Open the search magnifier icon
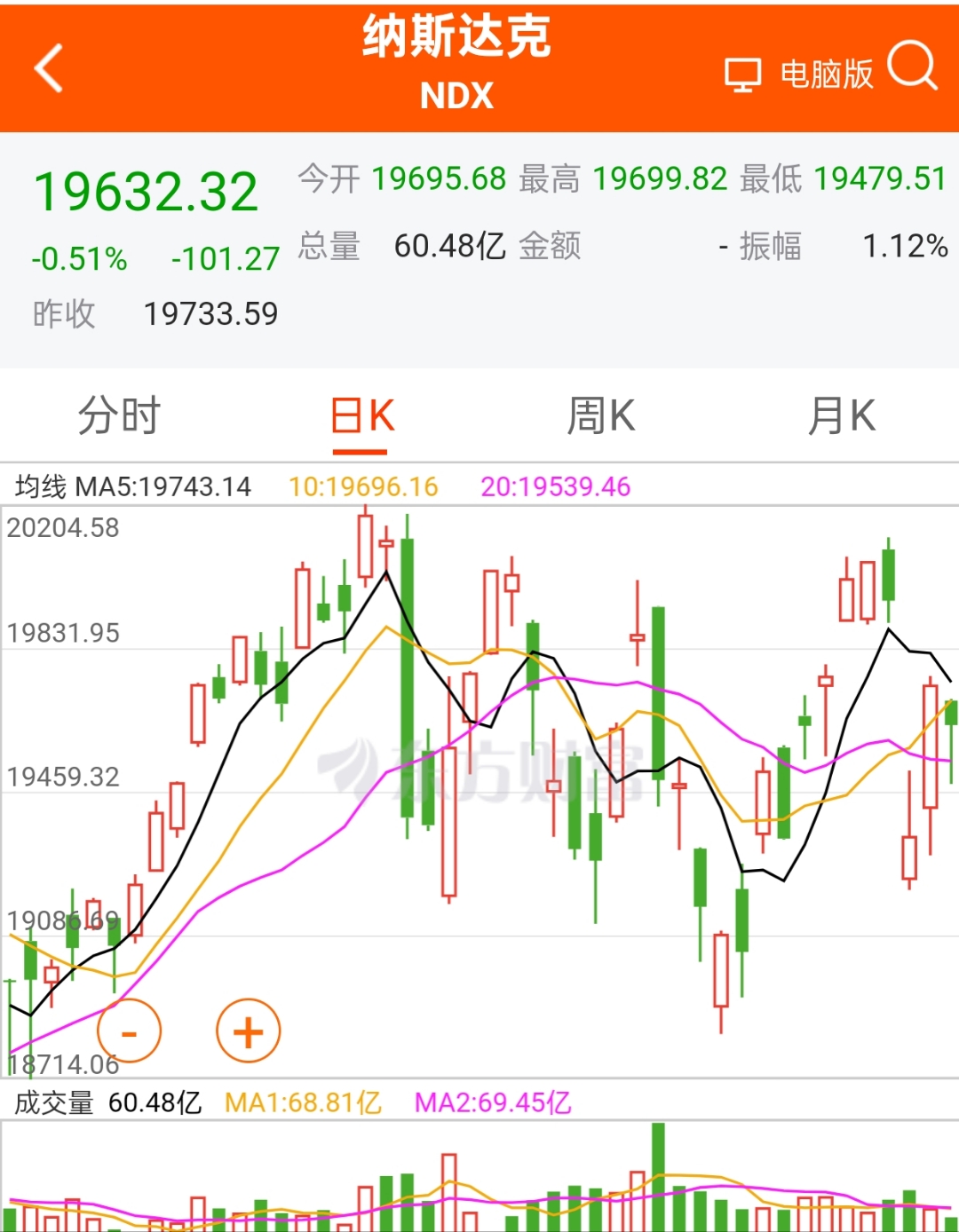 (x=912, y=66)
